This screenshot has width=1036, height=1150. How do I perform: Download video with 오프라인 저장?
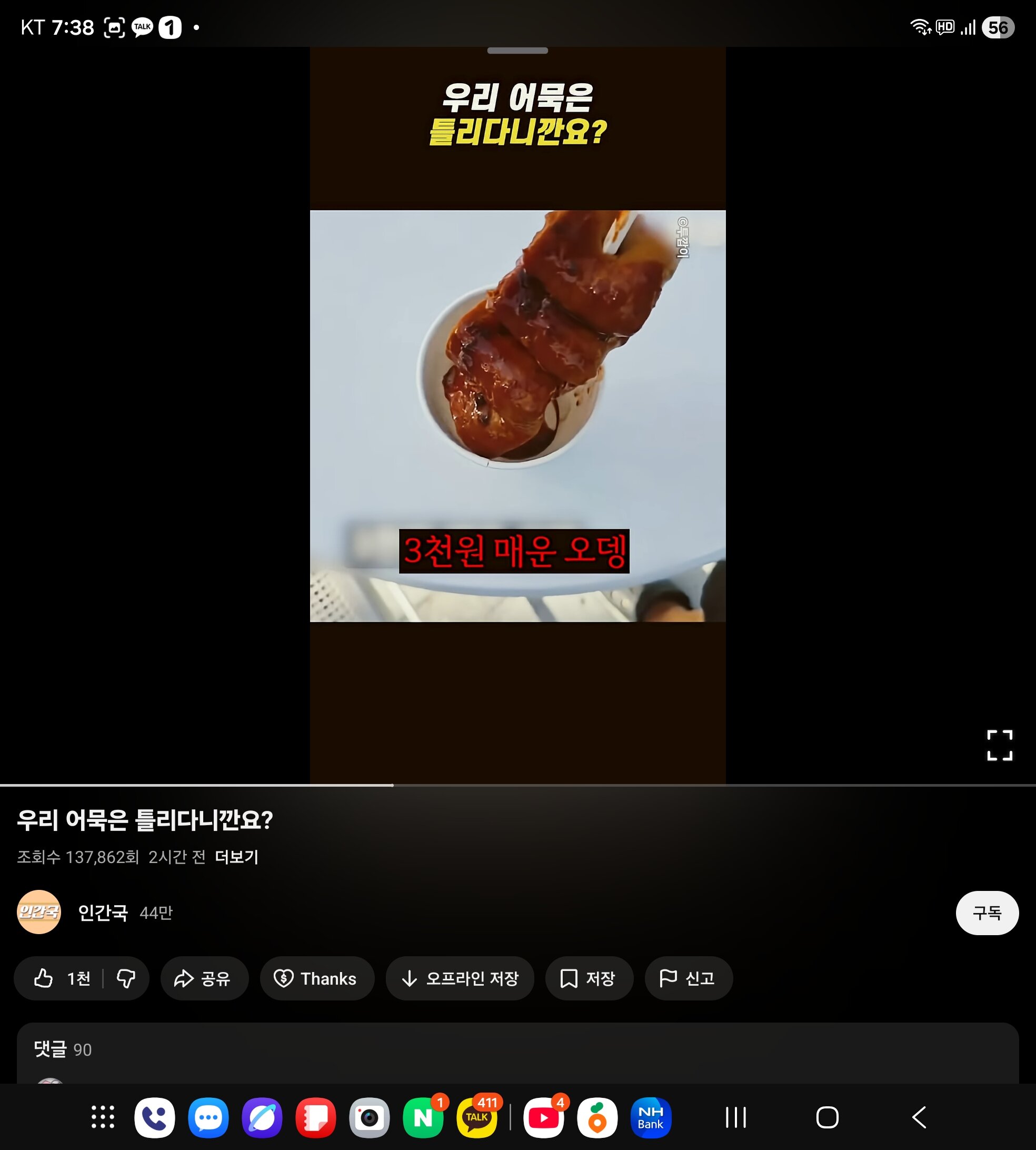coord(460,978)
